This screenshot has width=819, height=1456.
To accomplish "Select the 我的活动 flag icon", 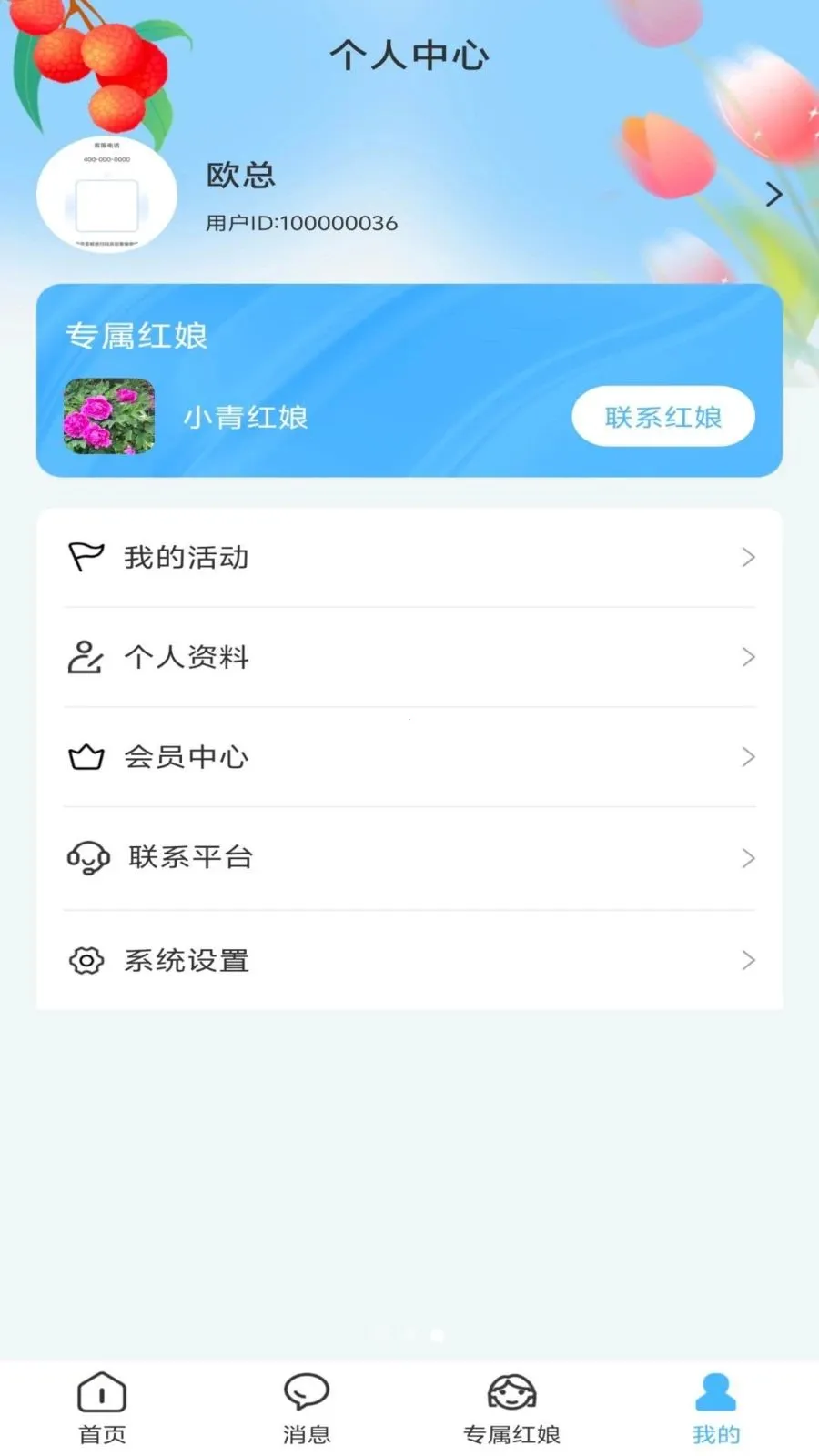I will (x=85, y=558).
